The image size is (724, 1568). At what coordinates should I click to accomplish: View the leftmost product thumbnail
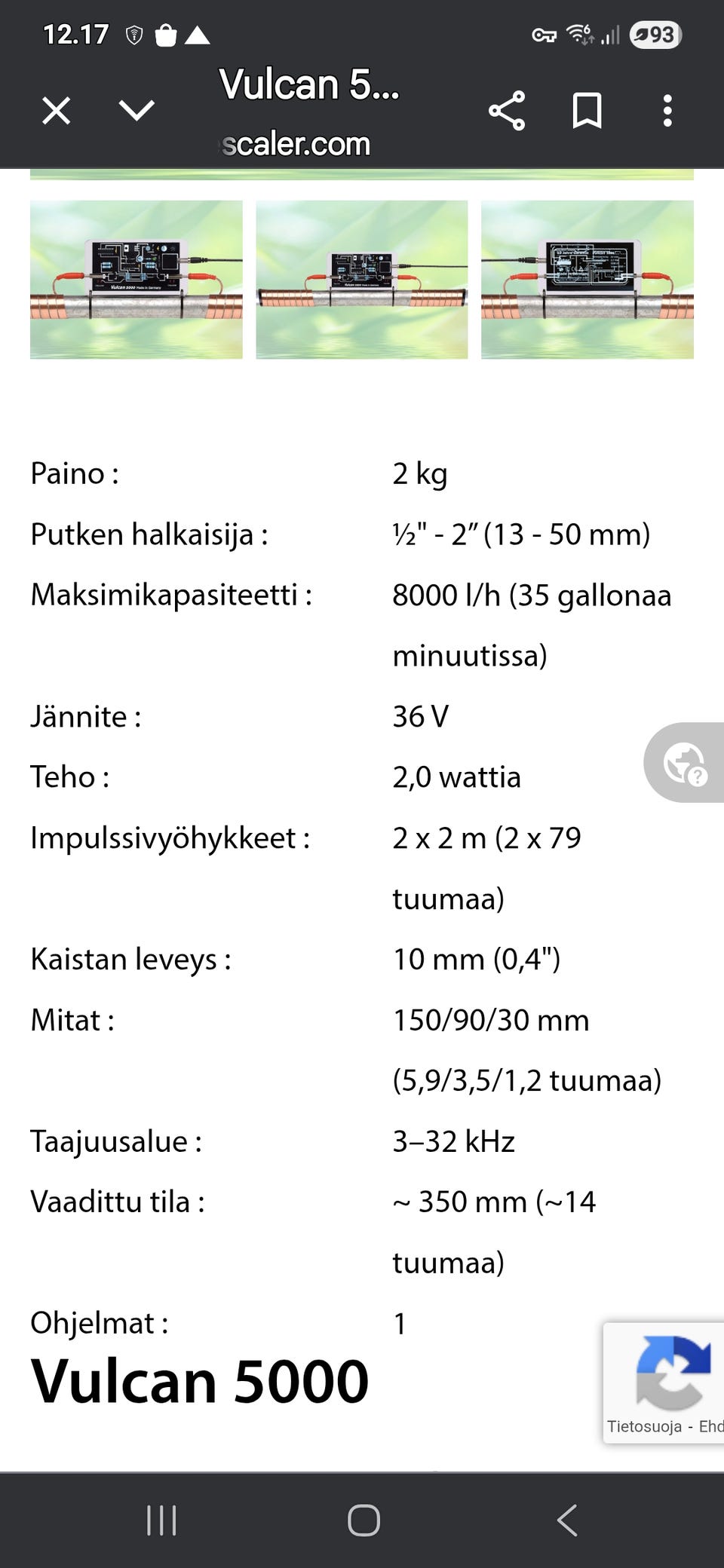(136, 280)
